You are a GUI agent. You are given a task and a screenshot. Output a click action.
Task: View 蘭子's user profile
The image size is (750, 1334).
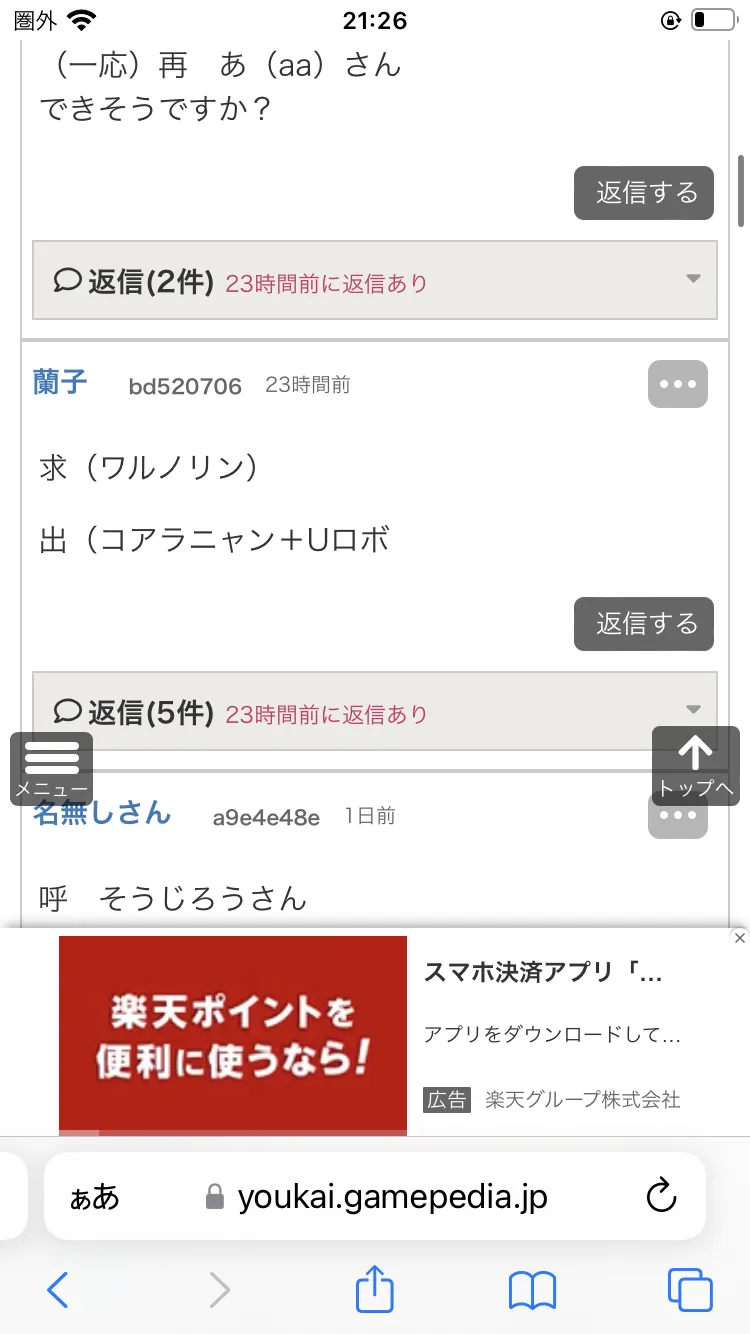tap(60, 382)
